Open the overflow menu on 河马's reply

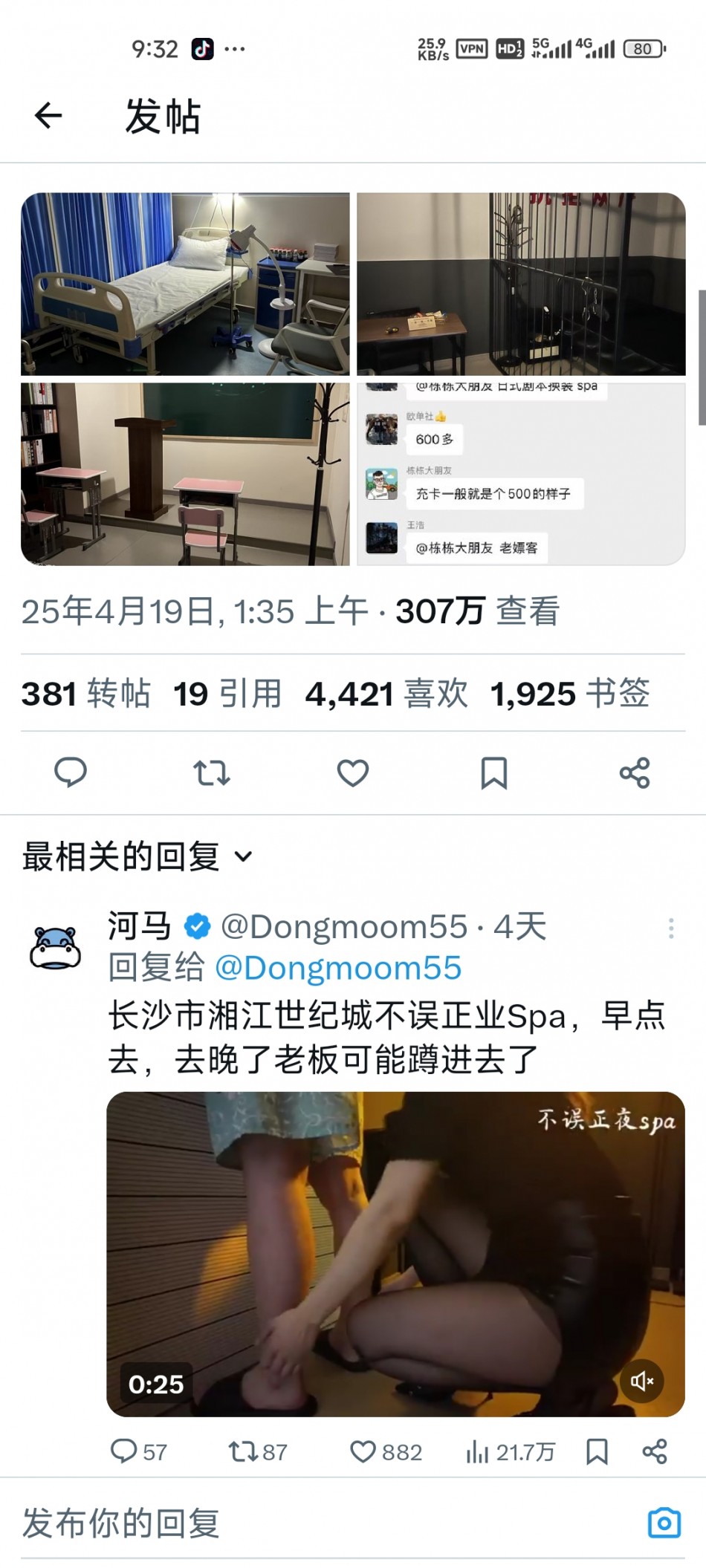pyautogui.click(x=670, y=928)
